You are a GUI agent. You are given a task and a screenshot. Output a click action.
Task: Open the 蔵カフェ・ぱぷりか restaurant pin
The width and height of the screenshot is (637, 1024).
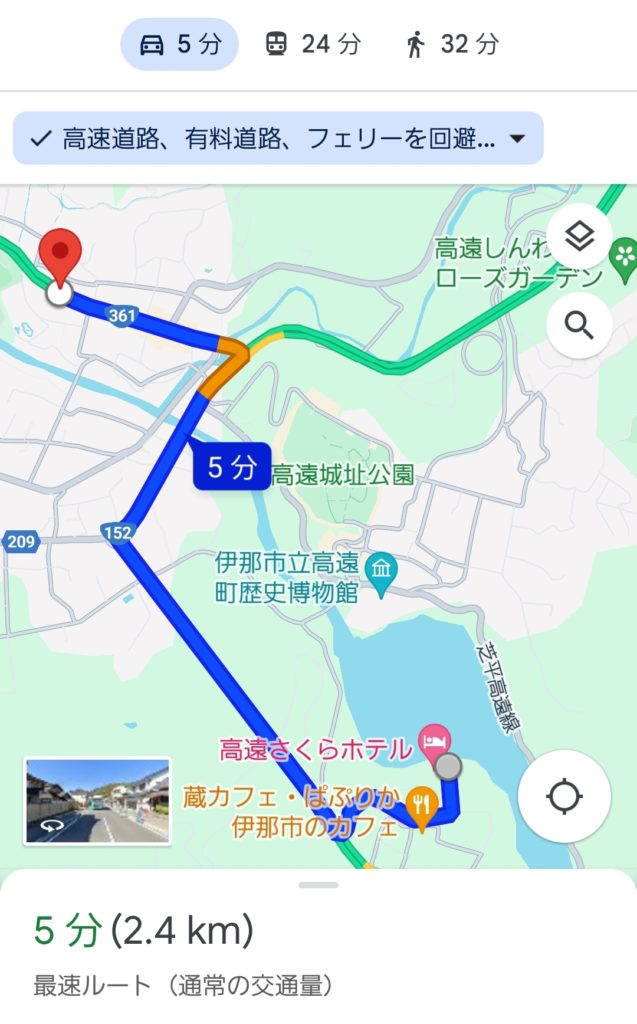click(x=423, y=805)
